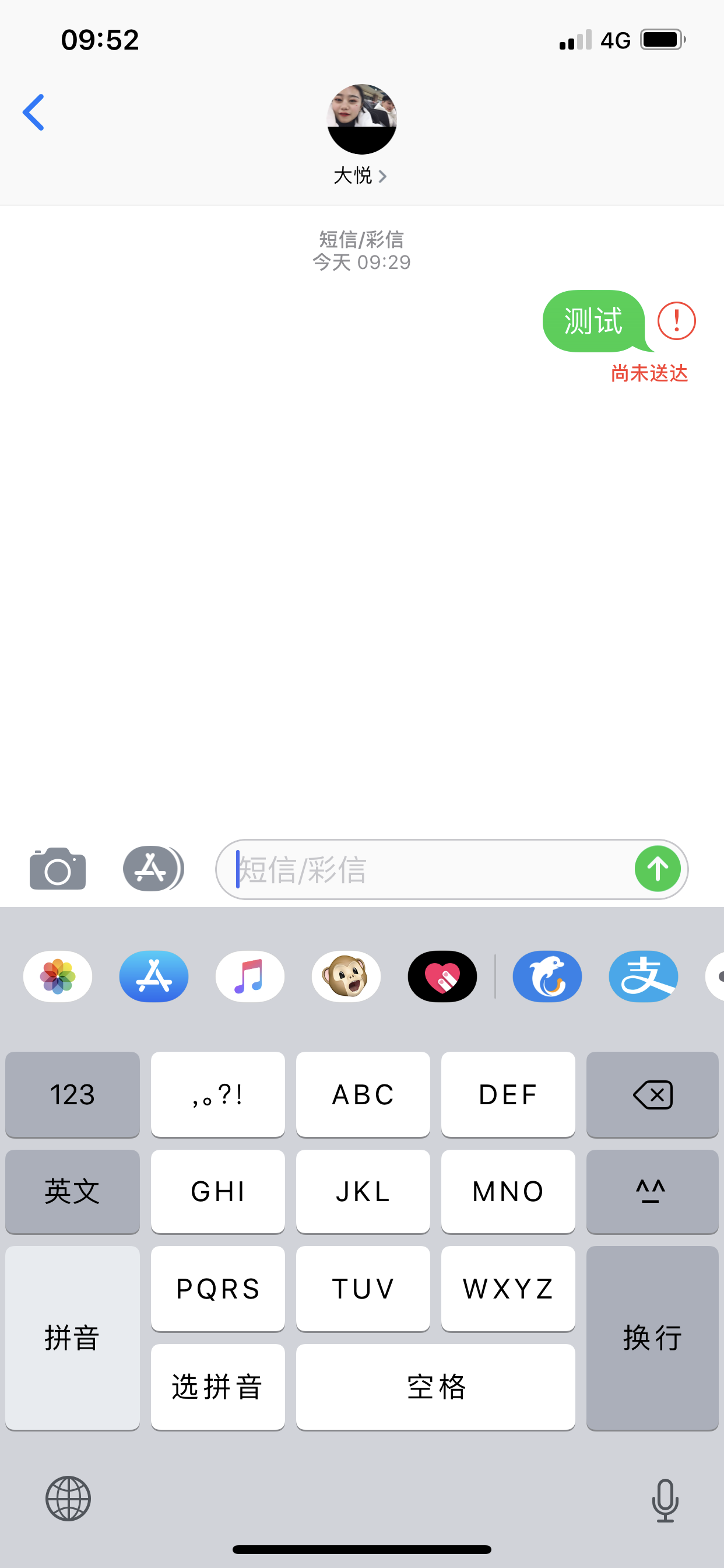Focus the 短信/彩信 message field
The image size is (724, 1568).
pyautogui.click(x=426, y=869)
